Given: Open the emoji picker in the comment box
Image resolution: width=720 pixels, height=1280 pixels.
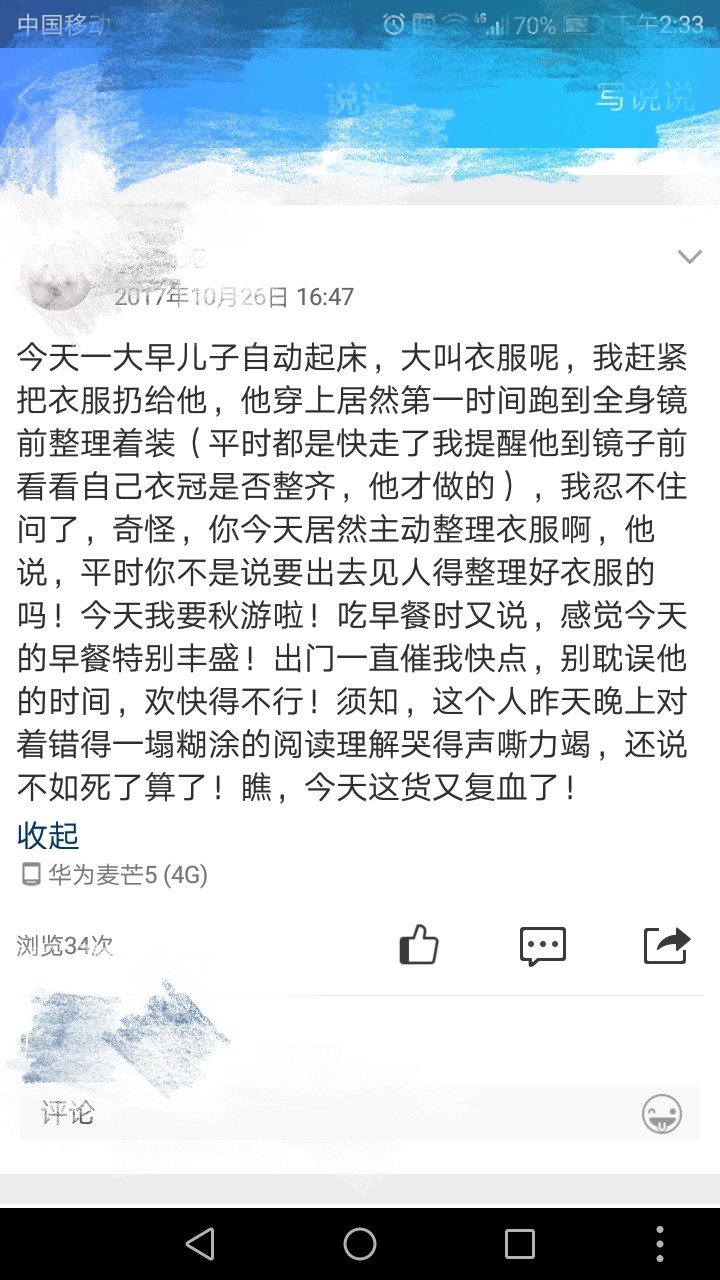Looking at the screenshot, I should (x=662, y=1113).
